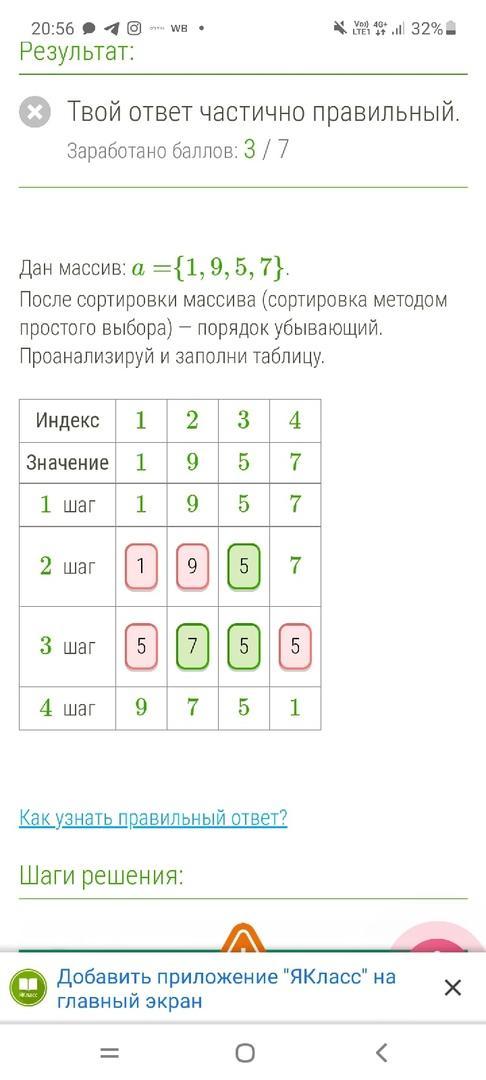This screenshot has height=1080, width=486.
Task: Go back using the system back button
Action: 381,1052
